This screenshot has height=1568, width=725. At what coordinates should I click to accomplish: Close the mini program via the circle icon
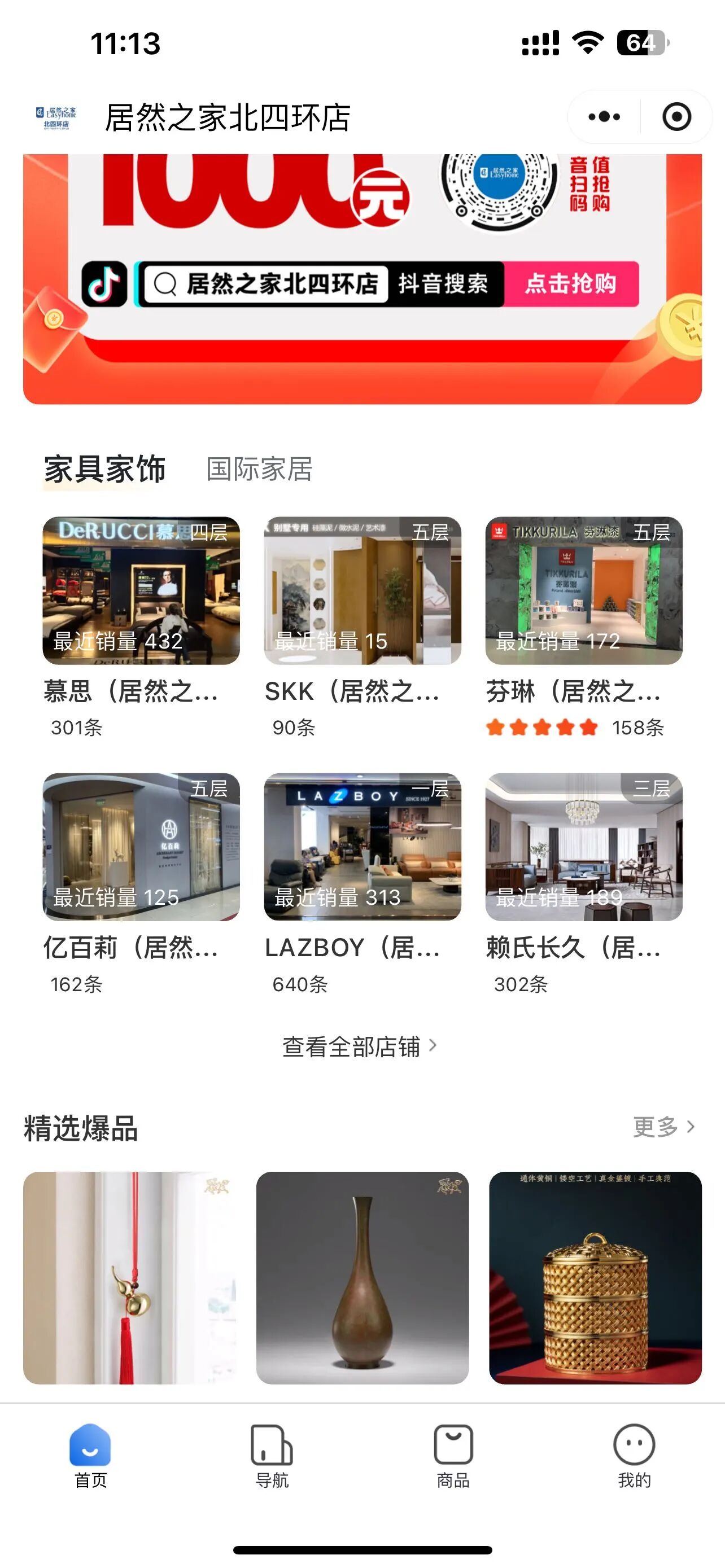pyautogui.click(x=676, y=117)
